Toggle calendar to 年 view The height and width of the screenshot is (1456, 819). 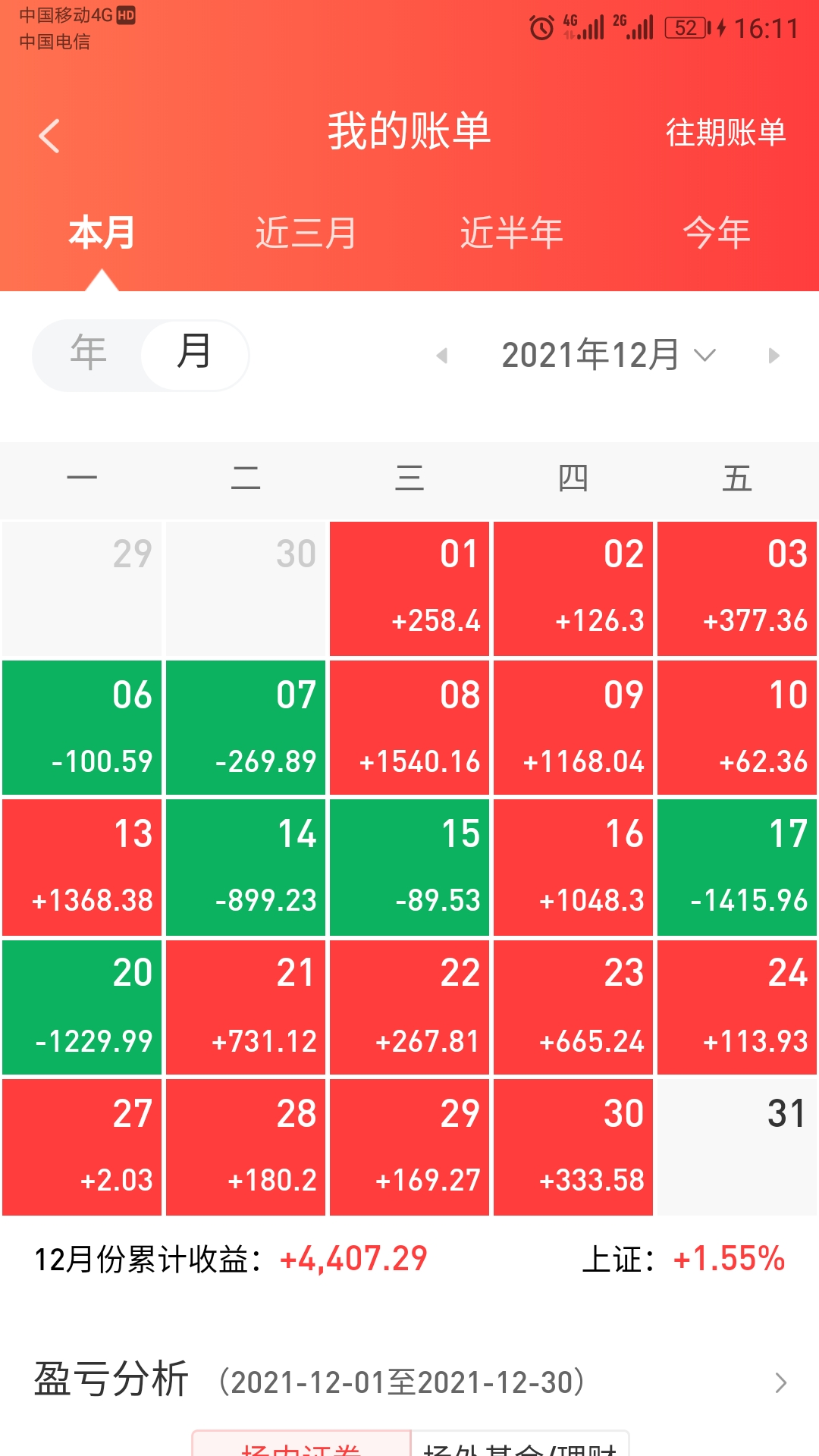[88, 354]
